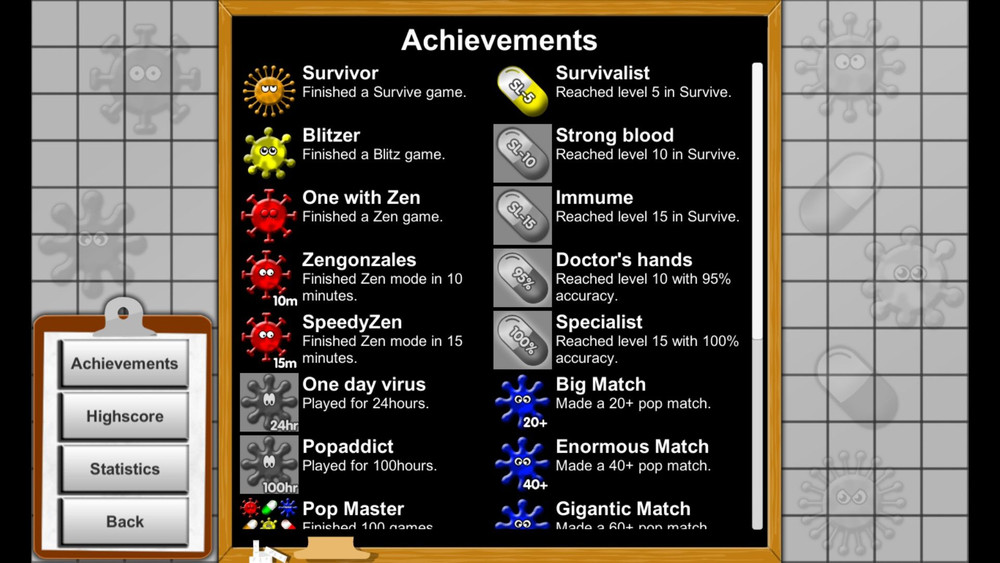The width and height of the screenshot is (1000, 563).
Task: Open the Achievements section
Action: (124, 364)
